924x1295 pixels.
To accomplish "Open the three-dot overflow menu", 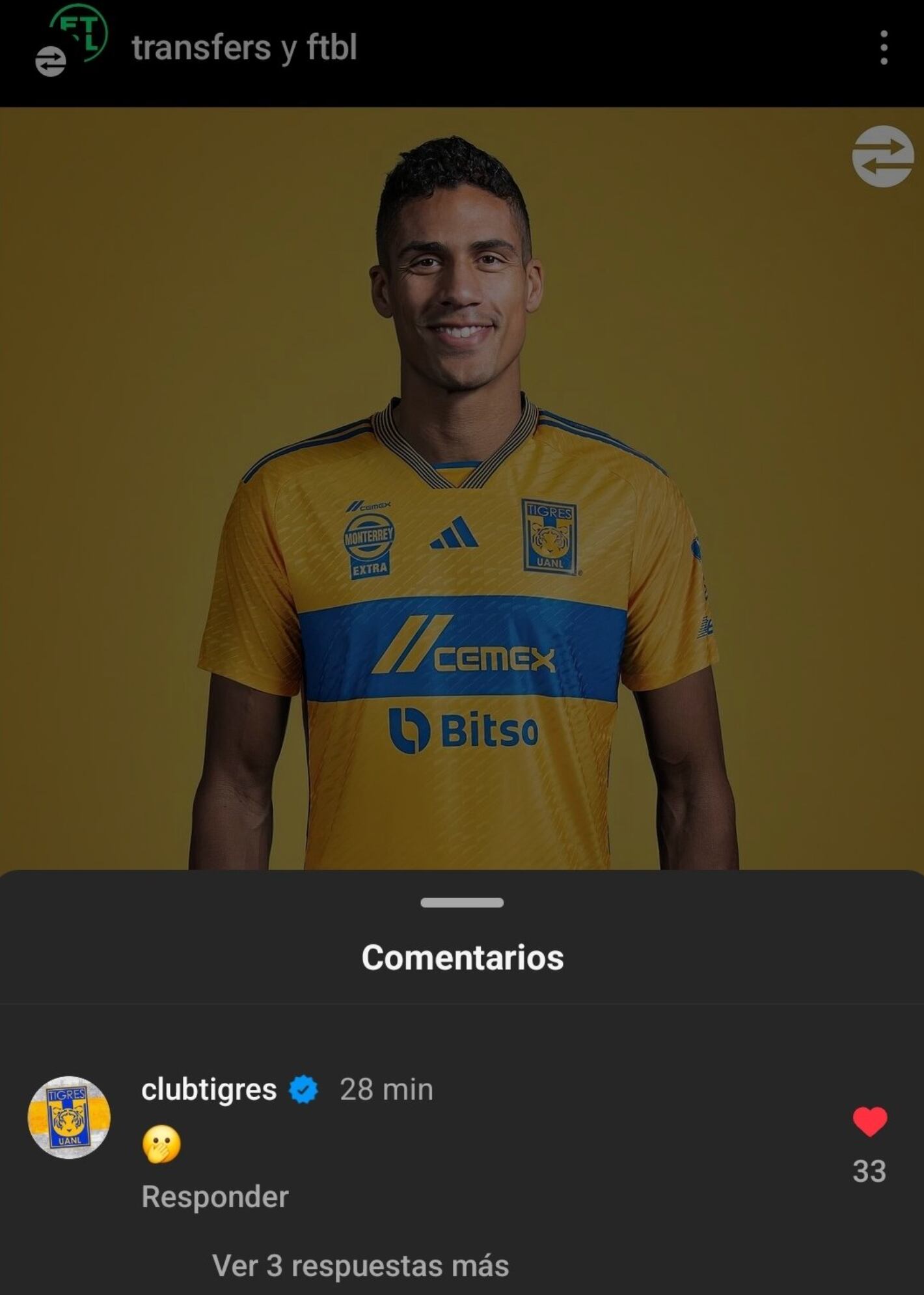I will (883, 48).
